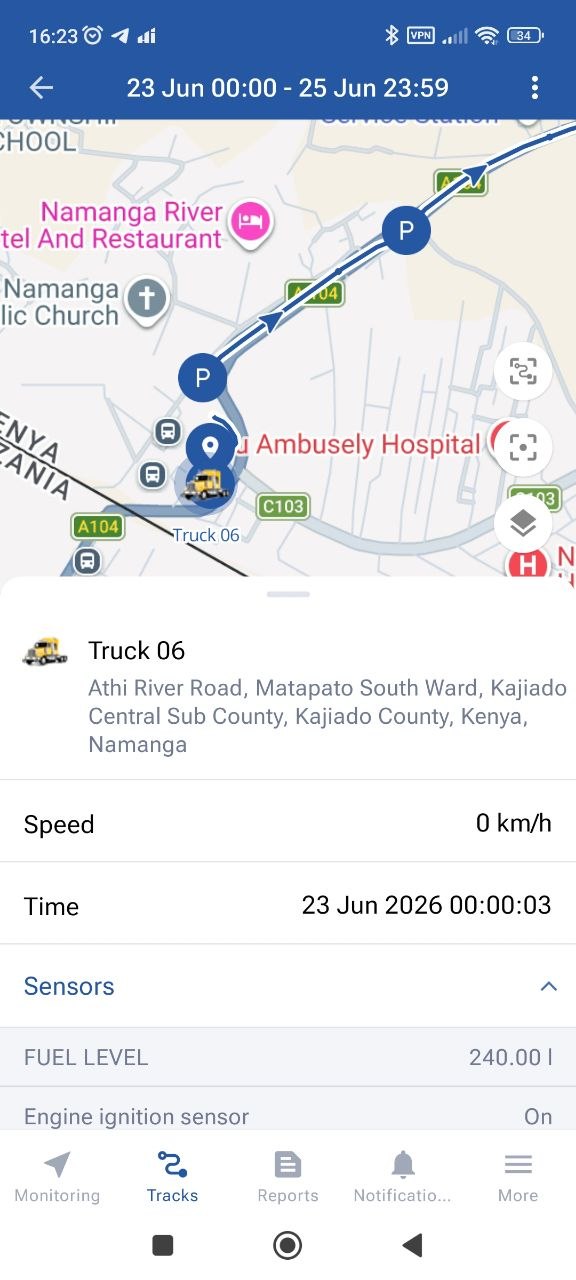
Task: Tap the Truck 06 marker on the map
Action: coord(208,484)
